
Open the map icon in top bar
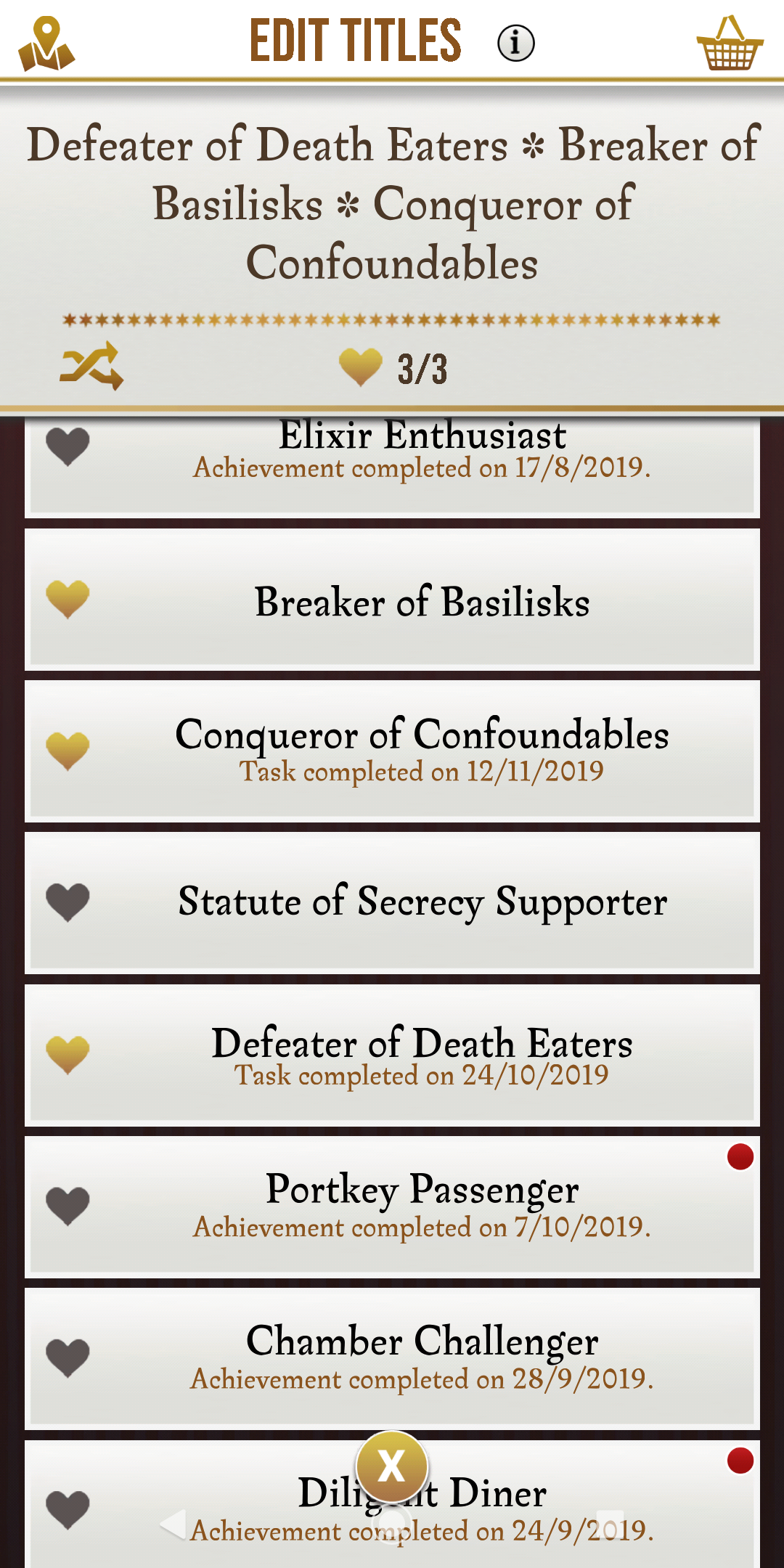(46, 44)
